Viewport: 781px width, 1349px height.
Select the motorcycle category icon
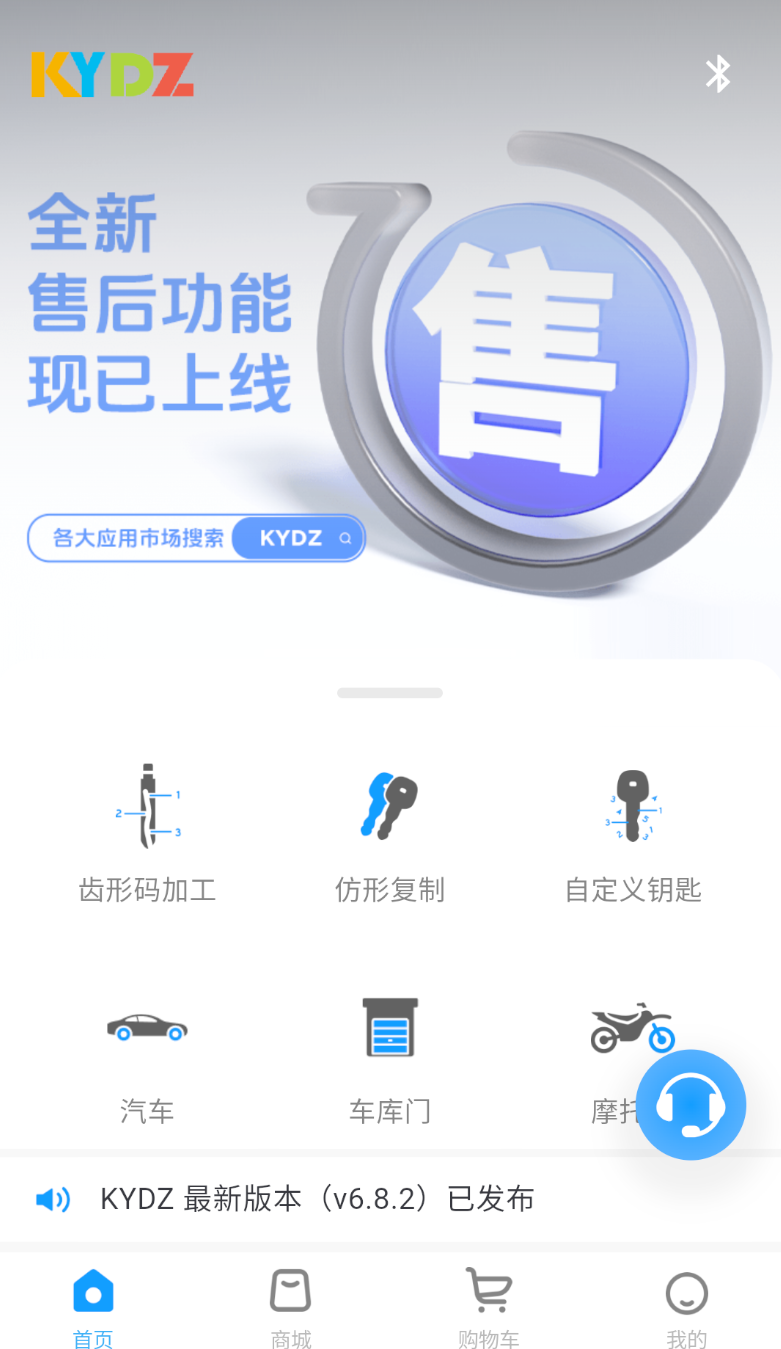tap(632, 1027)
